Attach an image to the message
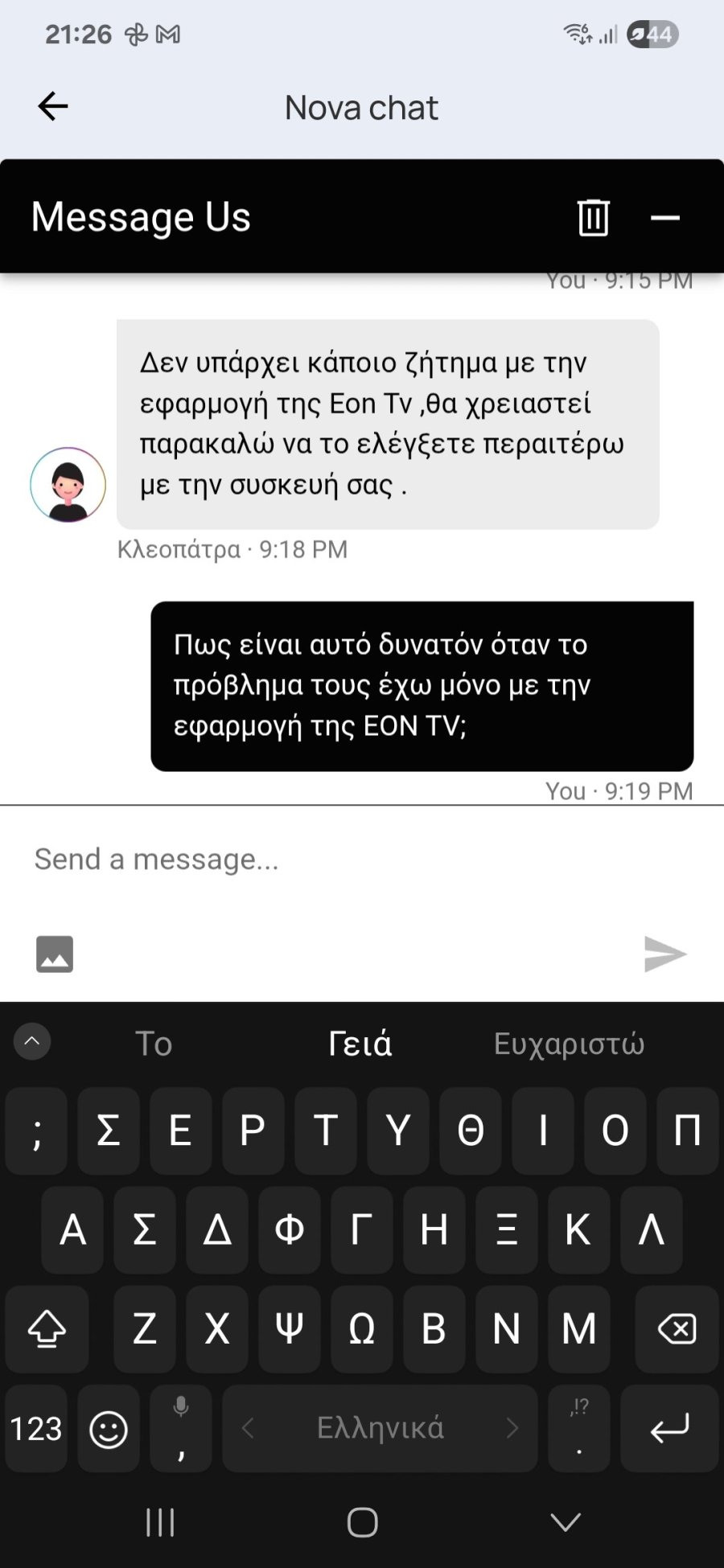The height and width of the screenshot is (1568, 724). click(55, 954)
